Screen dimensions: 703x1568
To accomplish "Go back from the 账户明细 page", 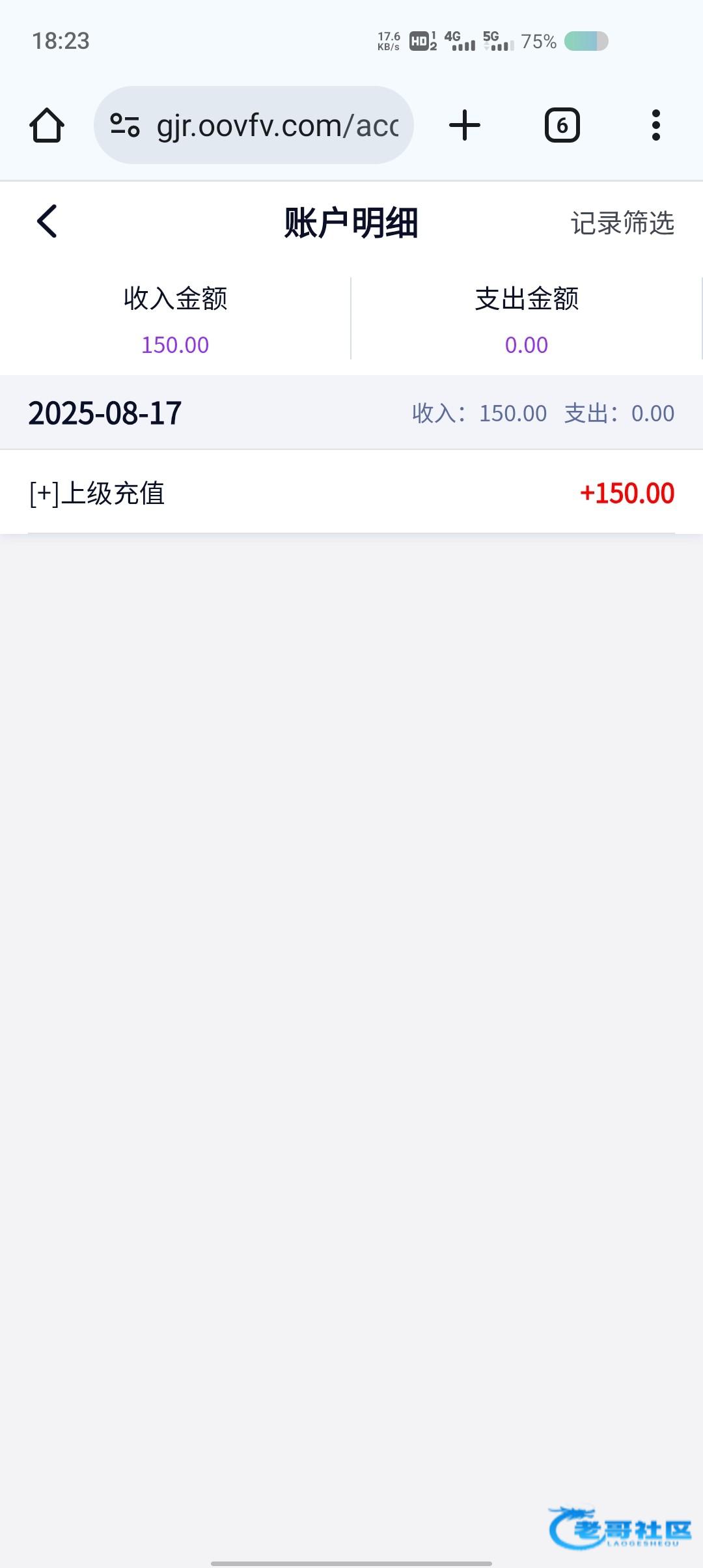I will click(x=47, y=221).
